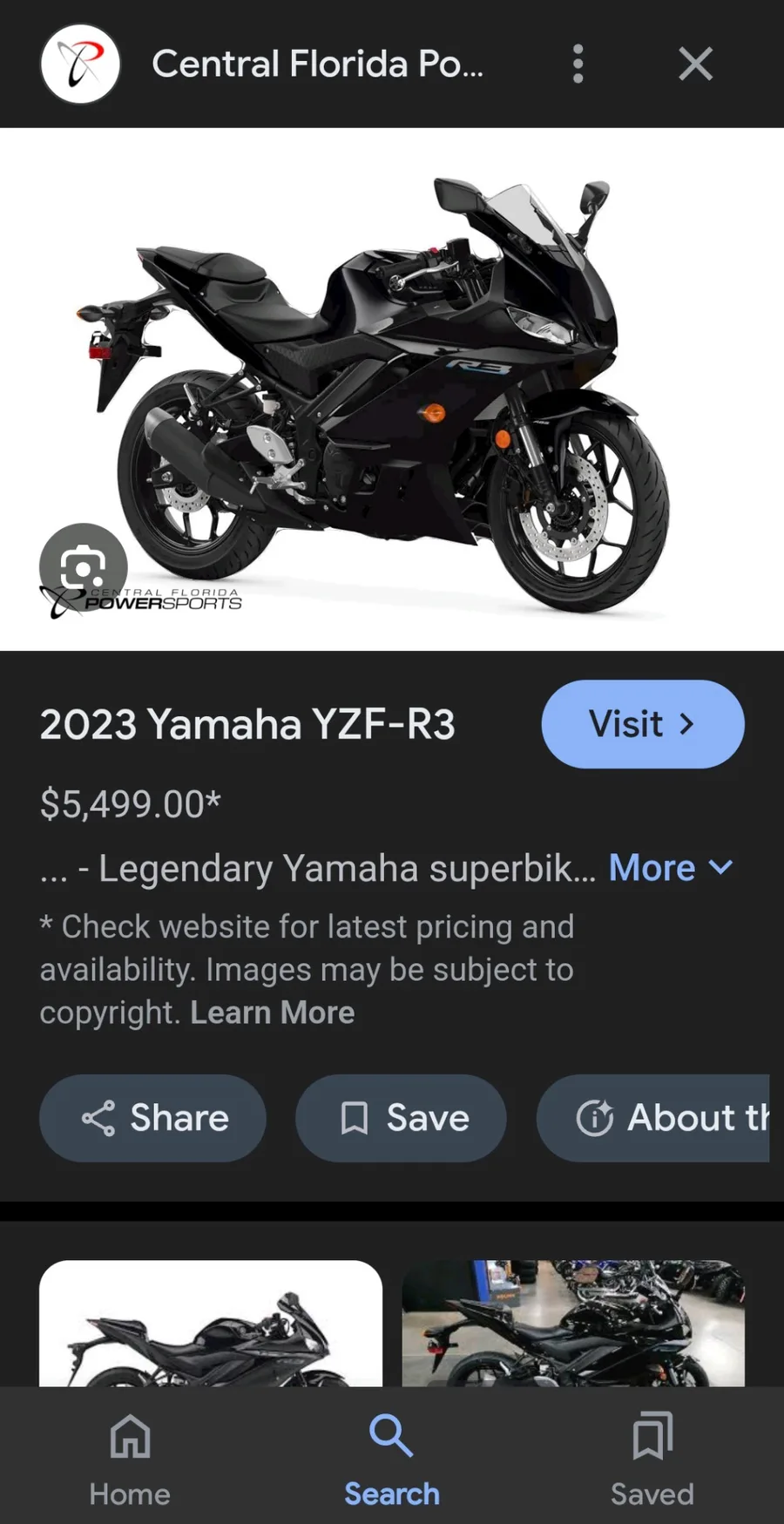Screen dimensions: 784x1524
Task: Expand the description with More
Action: [671, 868]
